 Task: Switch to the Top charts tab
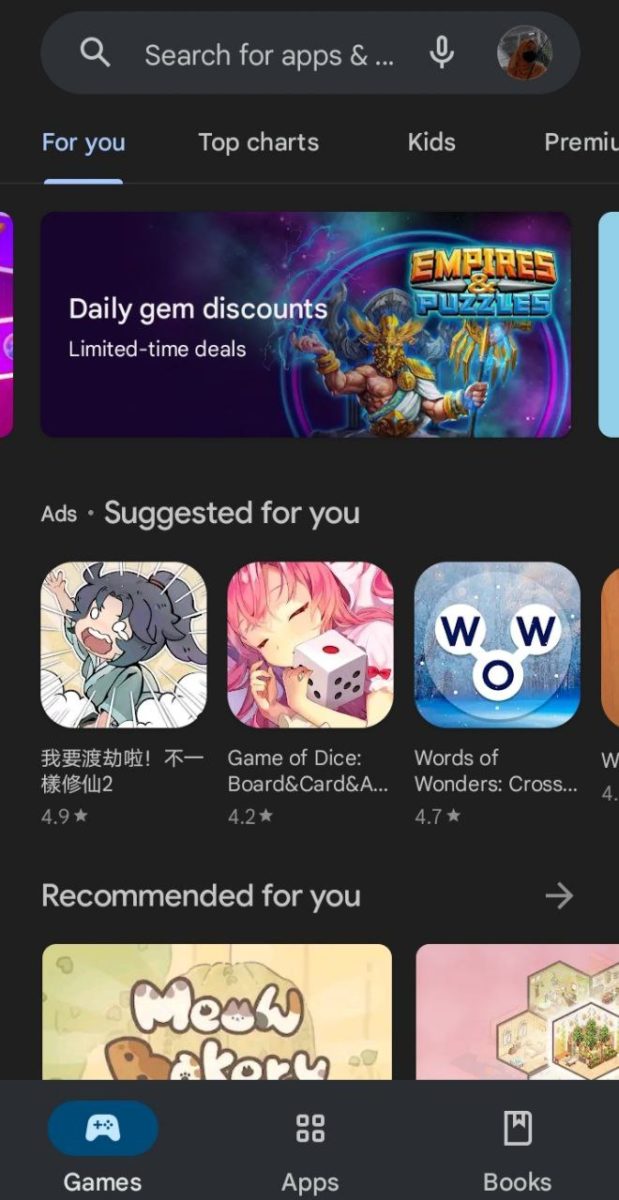click(x=258, y=143)
